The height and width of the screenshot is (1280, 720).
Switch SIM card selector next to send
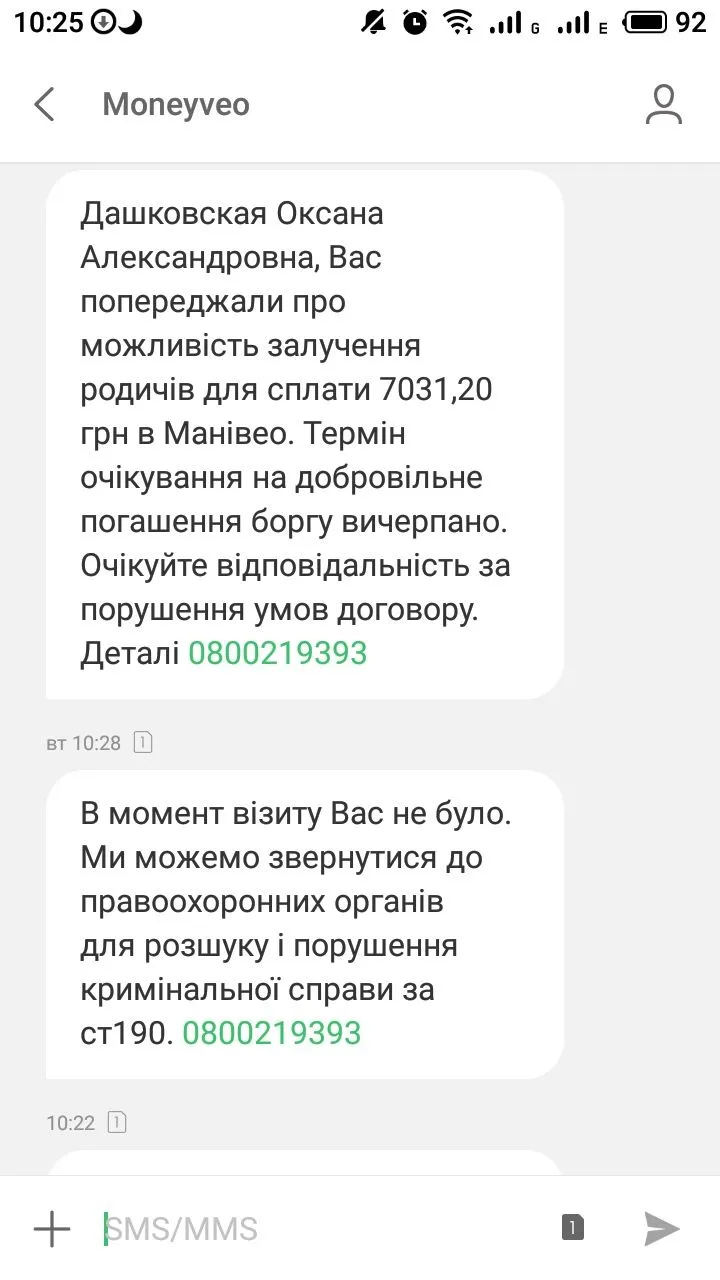[572, 1228]
